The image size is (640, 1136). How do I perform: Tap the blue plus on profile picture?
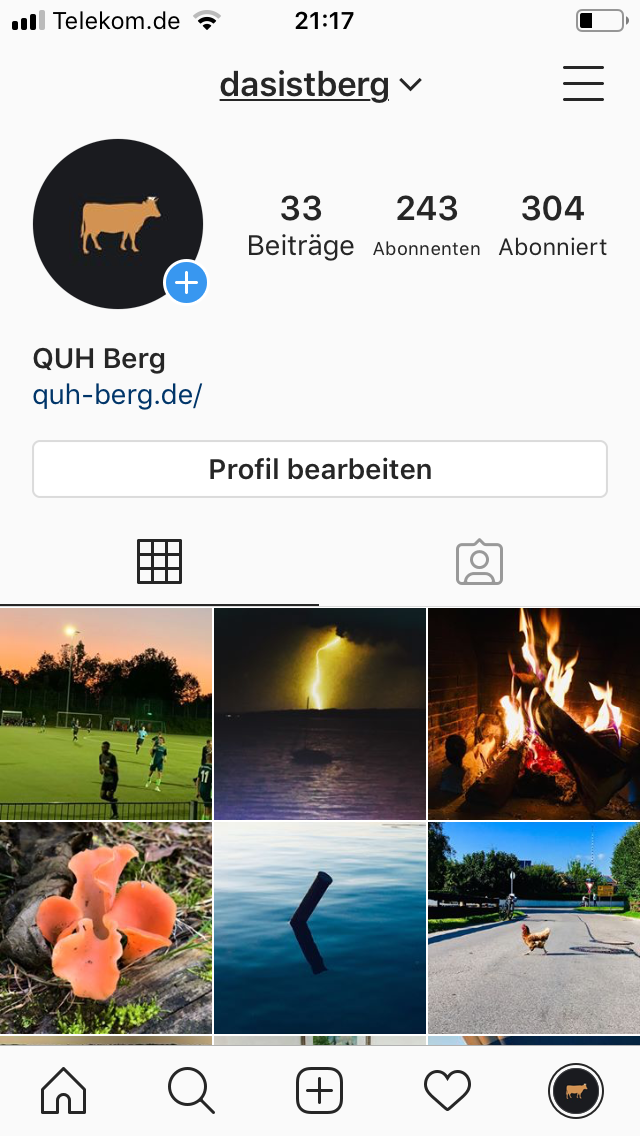click(x=186, y=283)
